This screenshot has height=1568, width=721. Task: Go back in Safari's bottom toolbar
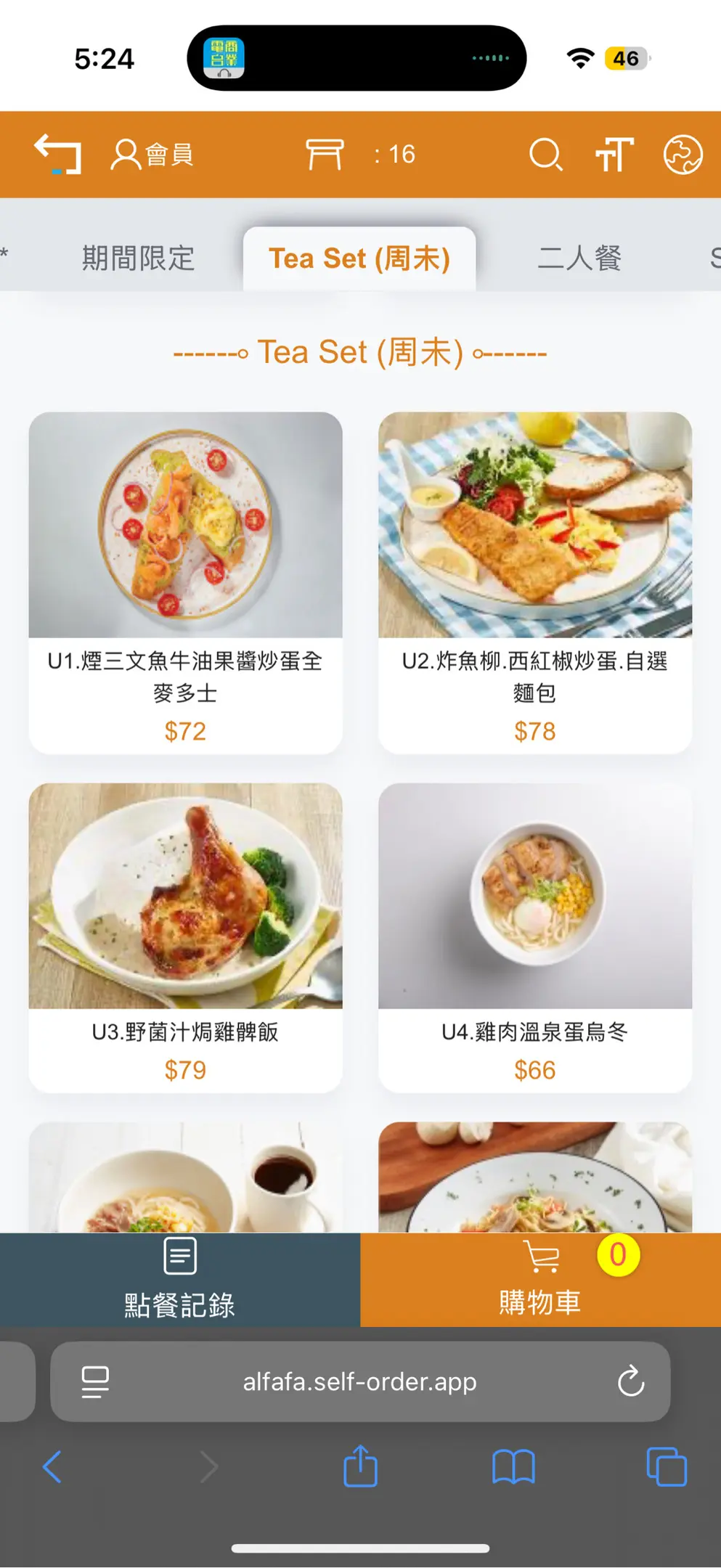52,1467
